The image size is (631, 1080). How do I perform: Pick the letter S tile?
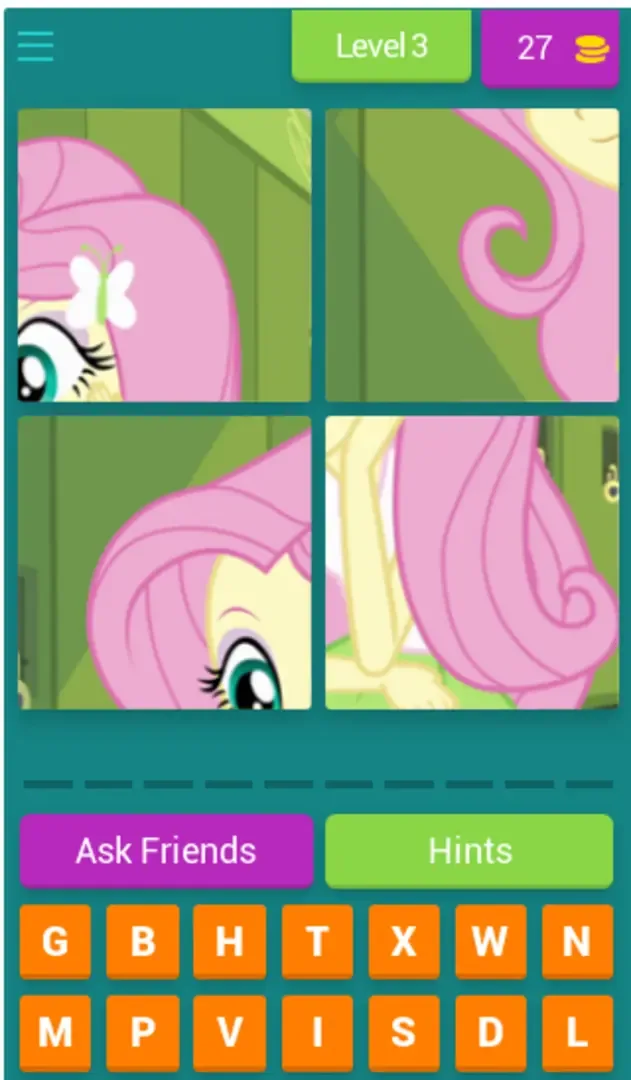(403, 1031)
